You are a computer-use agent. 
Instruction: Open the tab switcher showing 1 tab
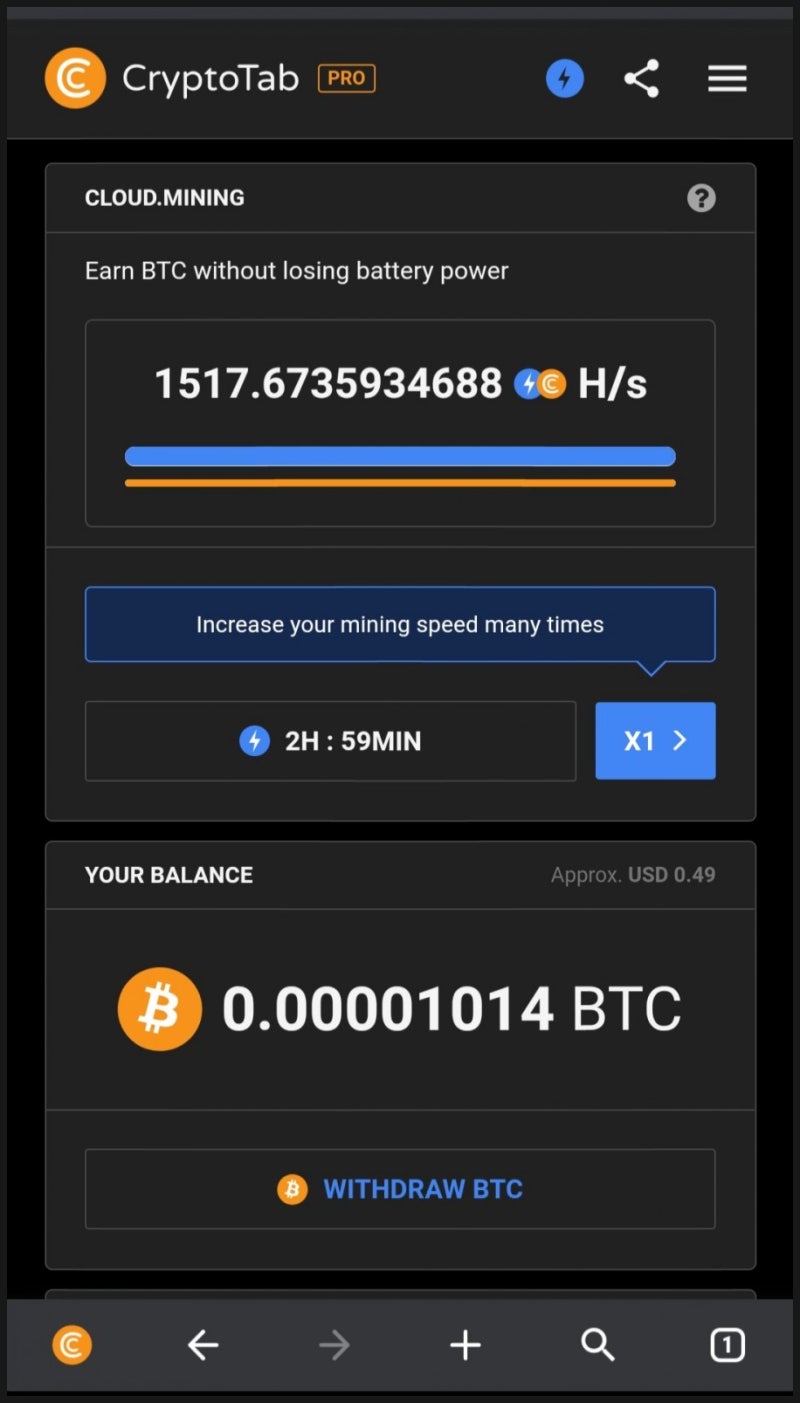click(x=726, y=1345)
